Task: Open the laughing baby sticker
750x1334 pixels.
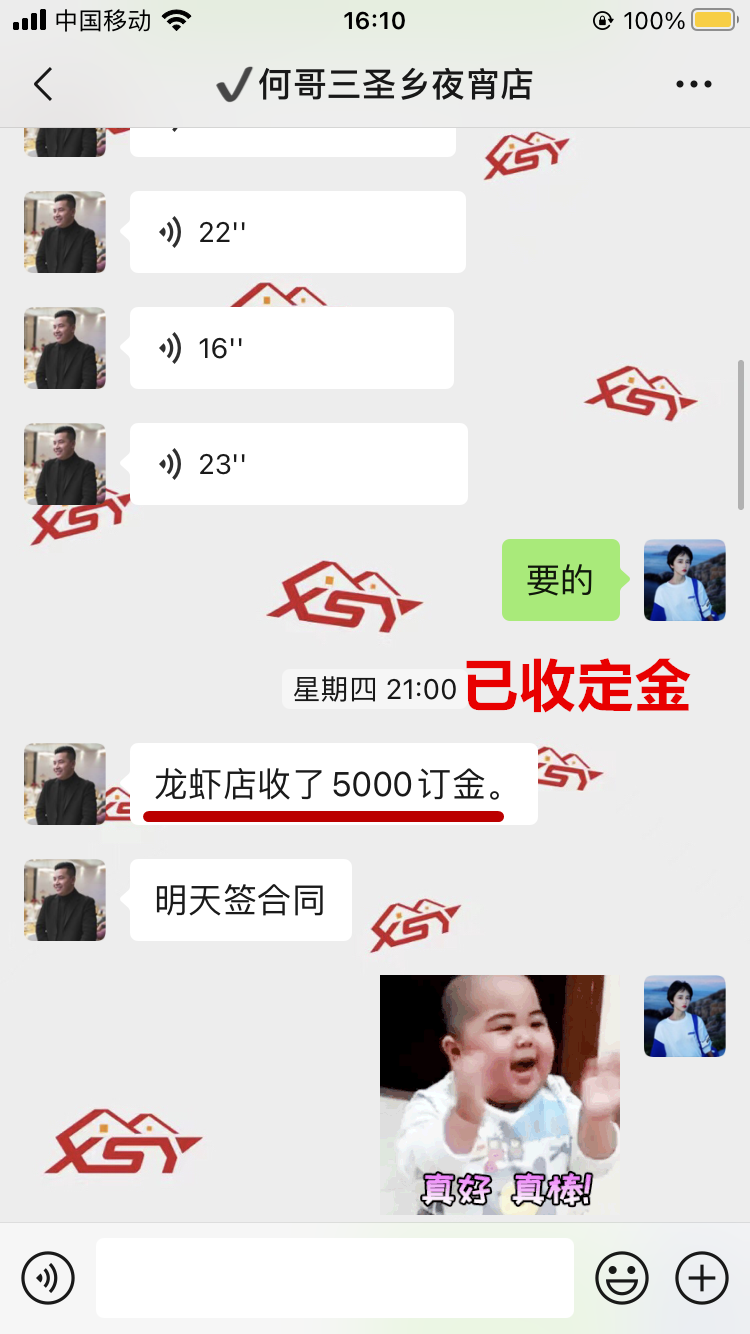Action: (499, 1094)
